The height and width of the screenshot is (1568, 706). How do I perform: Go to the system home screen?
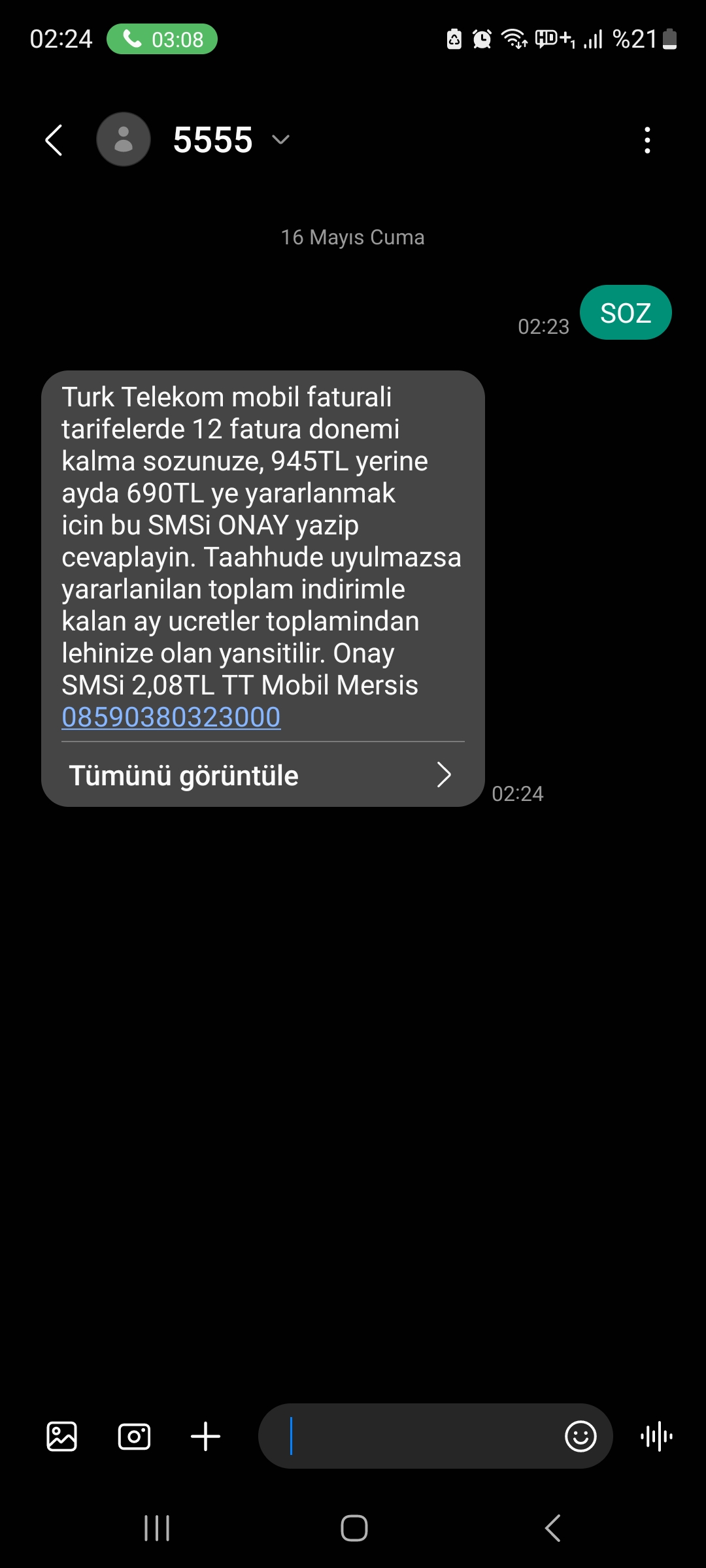tap(354, 1528)
